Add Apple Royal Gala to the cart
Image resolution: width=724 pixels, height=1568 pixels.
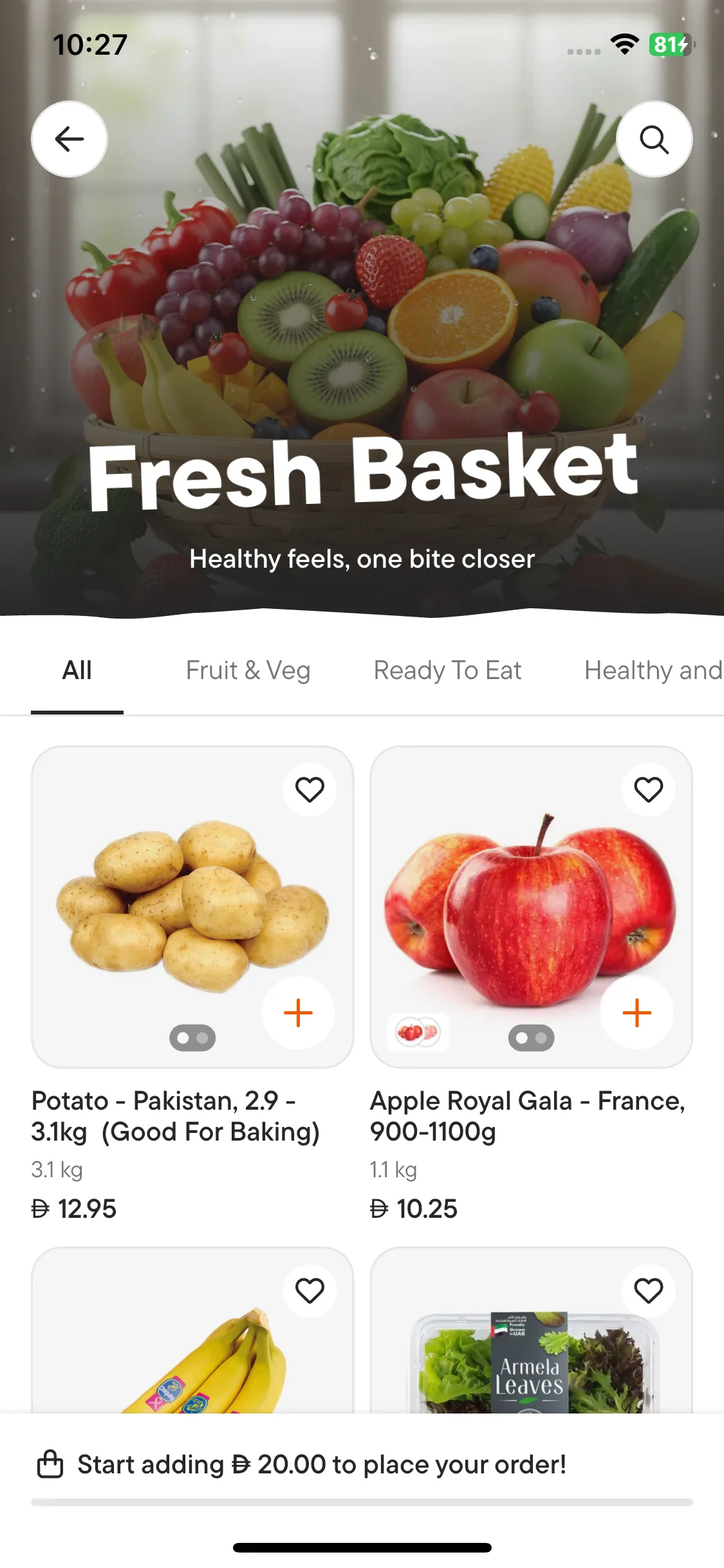(x=636, y=1013)
